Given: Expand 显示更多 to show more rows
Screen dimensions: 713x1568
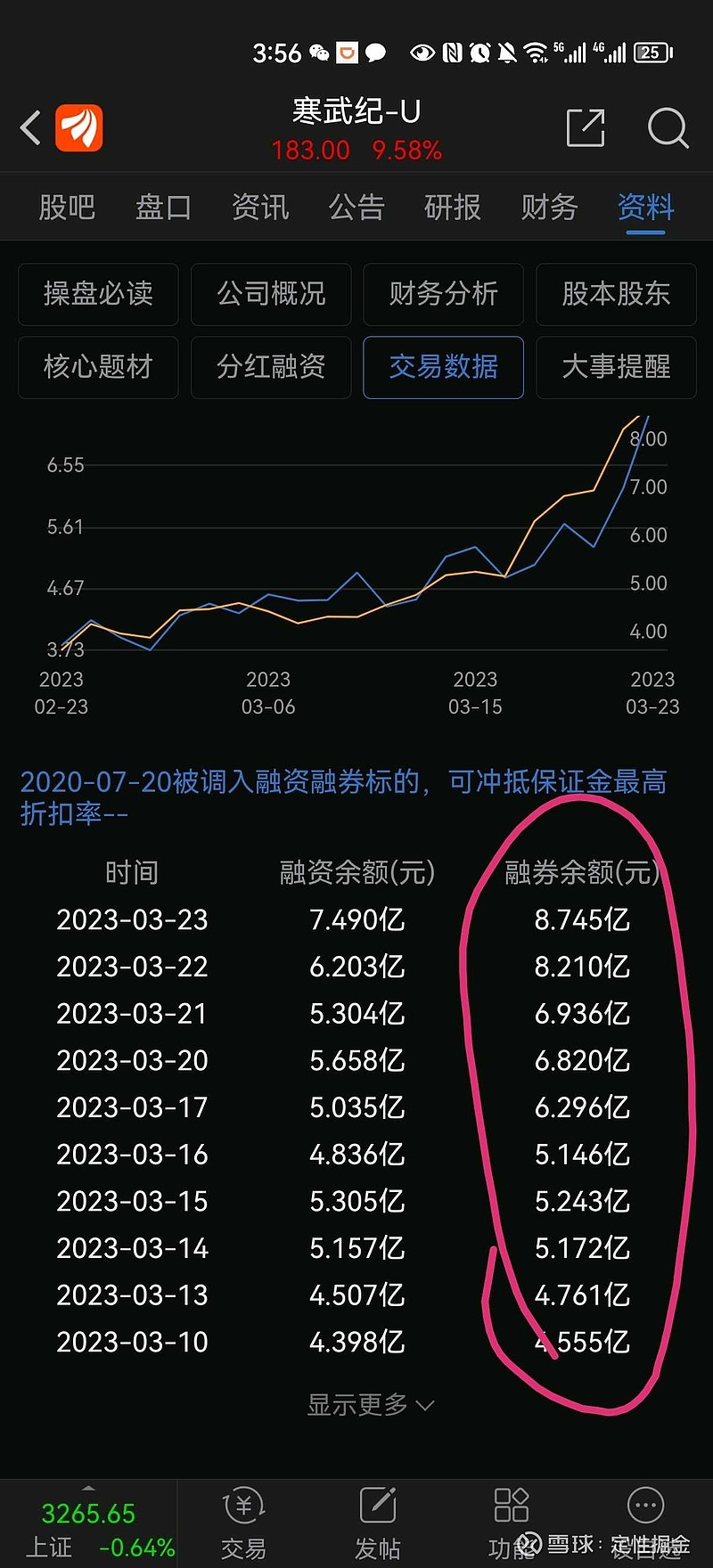Looking at the screenshot, I should [x=371, y=1405].
